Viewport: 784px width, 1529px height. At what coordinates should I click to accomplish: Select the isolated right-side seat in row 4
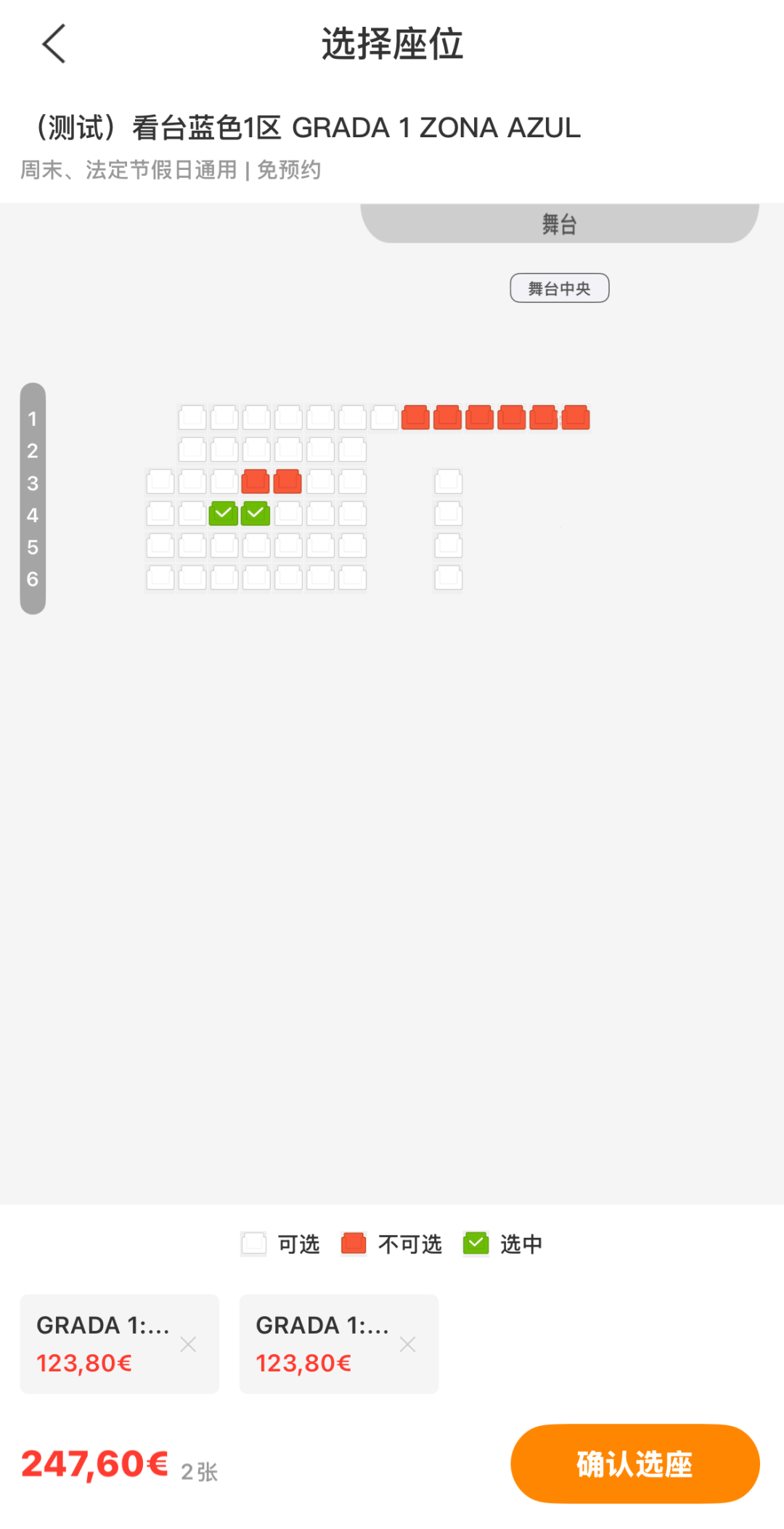click(449, 513)
